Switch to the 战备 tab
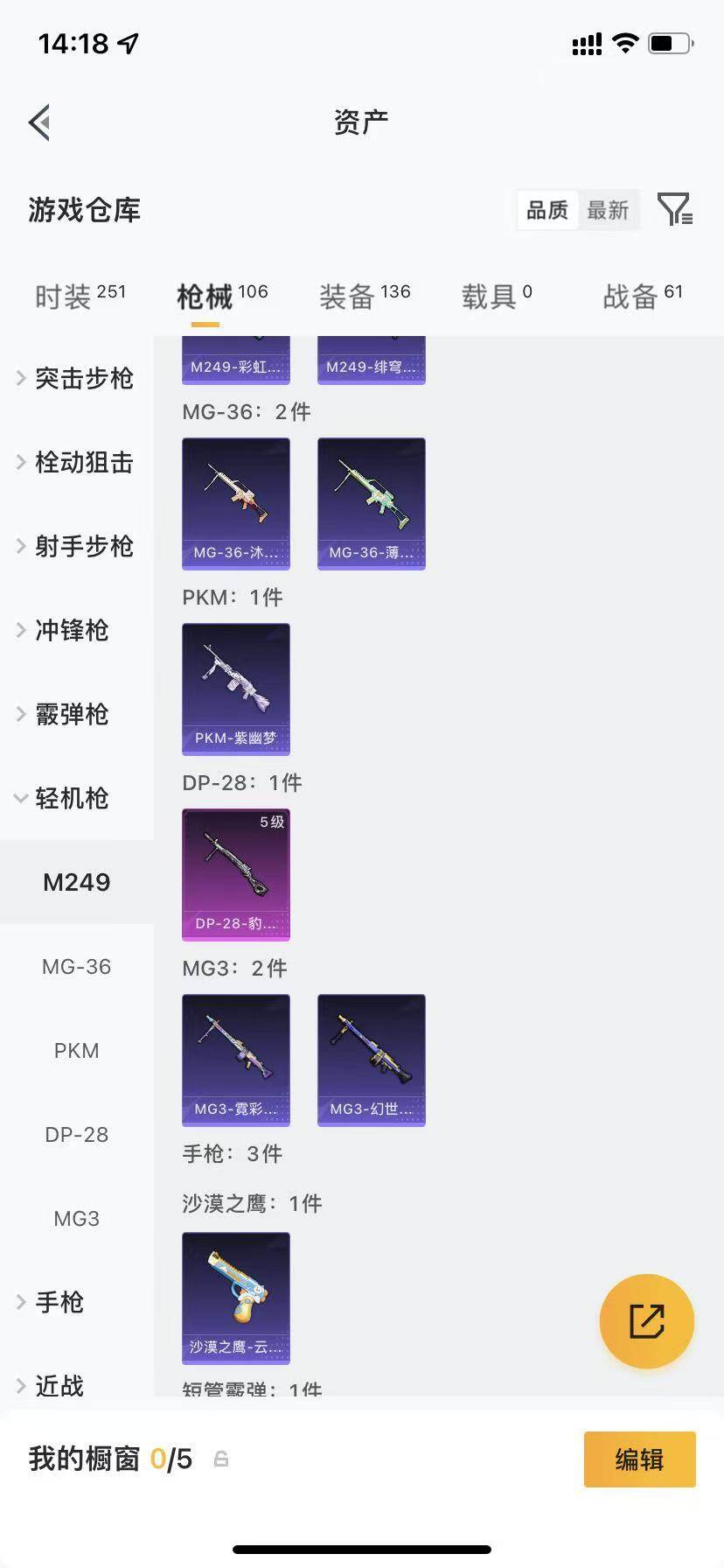Viewport: 724px width, 1568px height. point(643,297)
